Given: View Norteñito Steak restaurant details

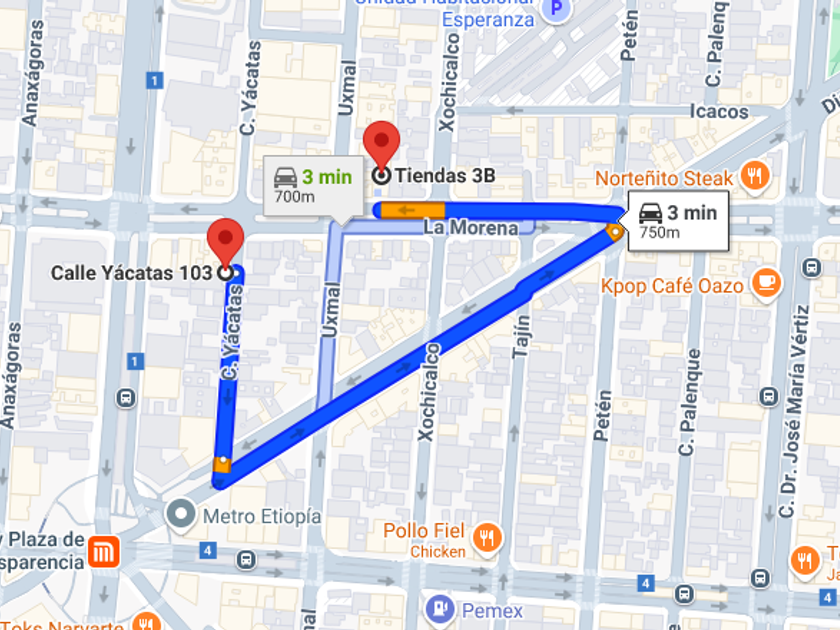Looking at the screenshot, I should click(755, 177).
